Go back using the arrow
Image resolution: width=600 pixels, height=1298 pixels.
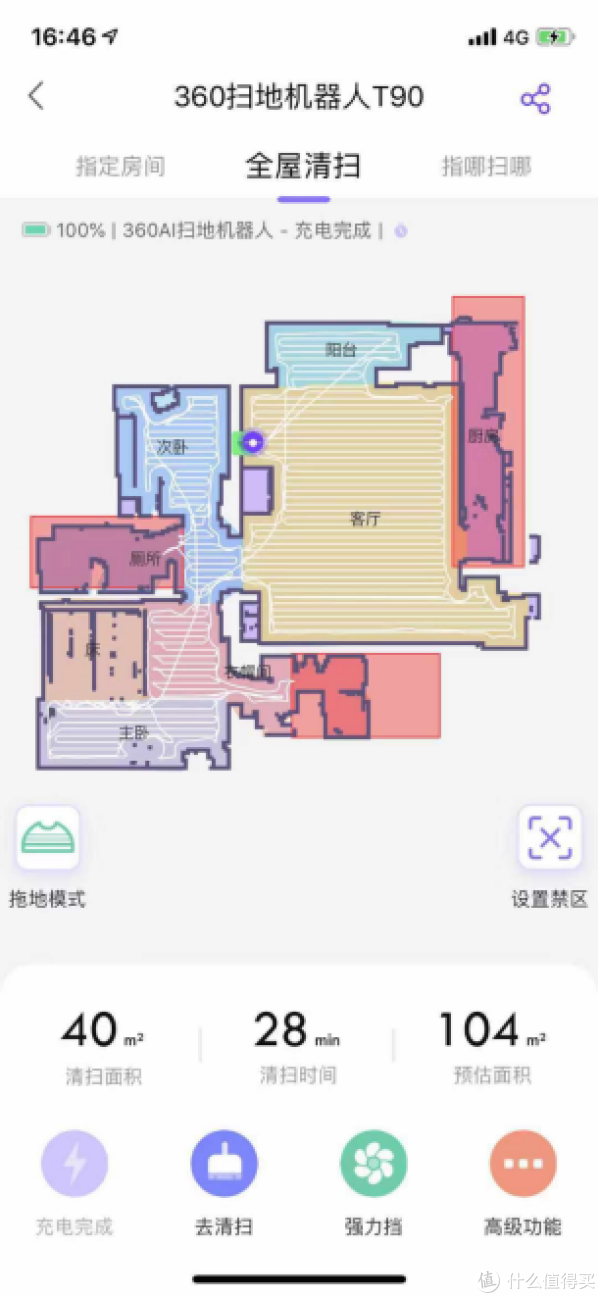[x=36, y=96]
